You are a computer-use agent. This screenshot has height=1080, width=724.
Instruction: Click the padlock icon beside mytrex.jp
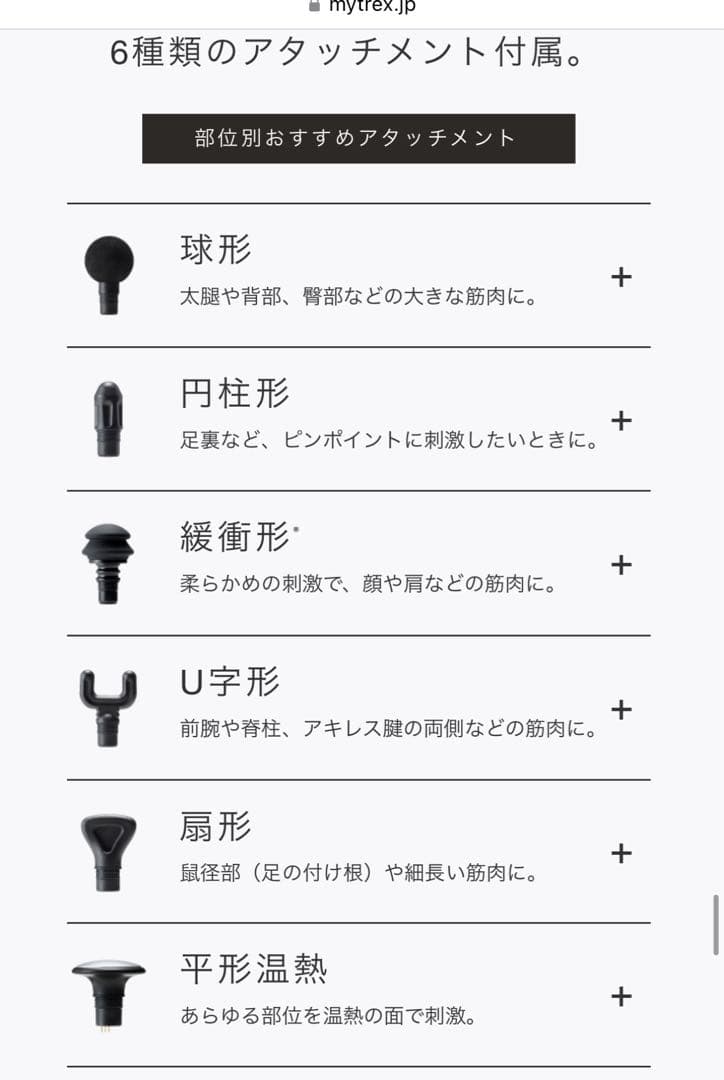click(313, 4)
